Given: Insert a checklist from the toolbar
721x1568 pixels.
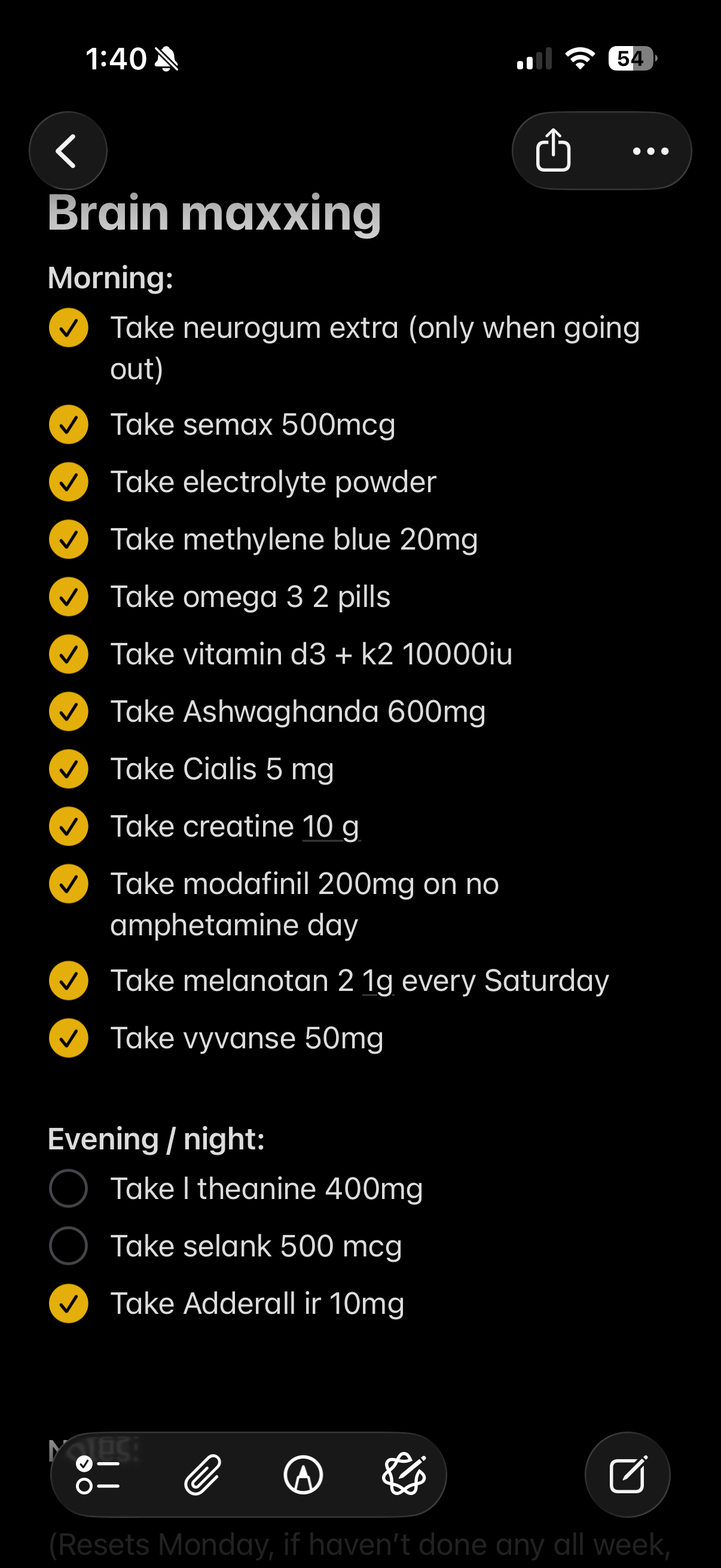Looking at the screenshot, I should [x=97, y=1475].
